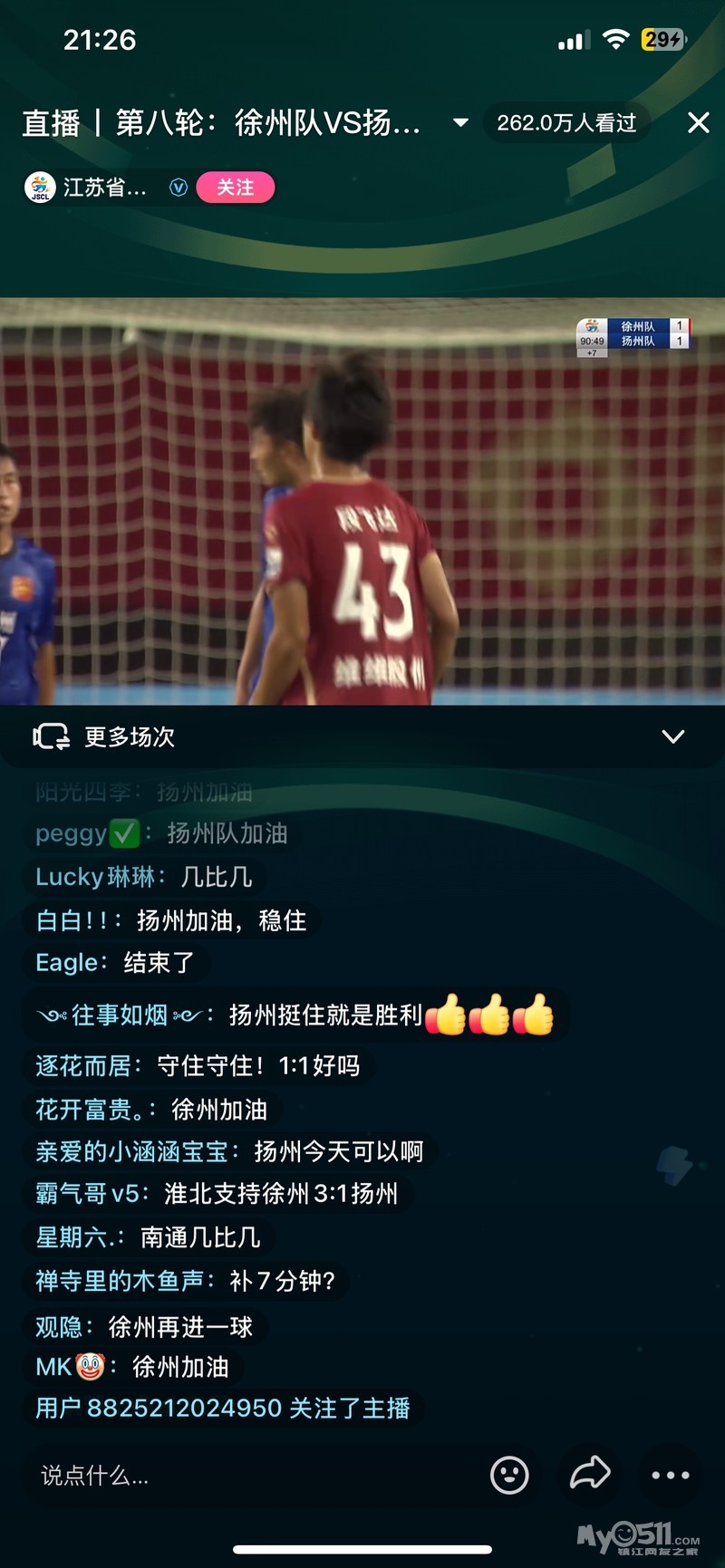Image resolution: width=725 pixels, height=1568 pixels.
Task: Expand the live stream title dropdown arrow
Action: point(460,122)
